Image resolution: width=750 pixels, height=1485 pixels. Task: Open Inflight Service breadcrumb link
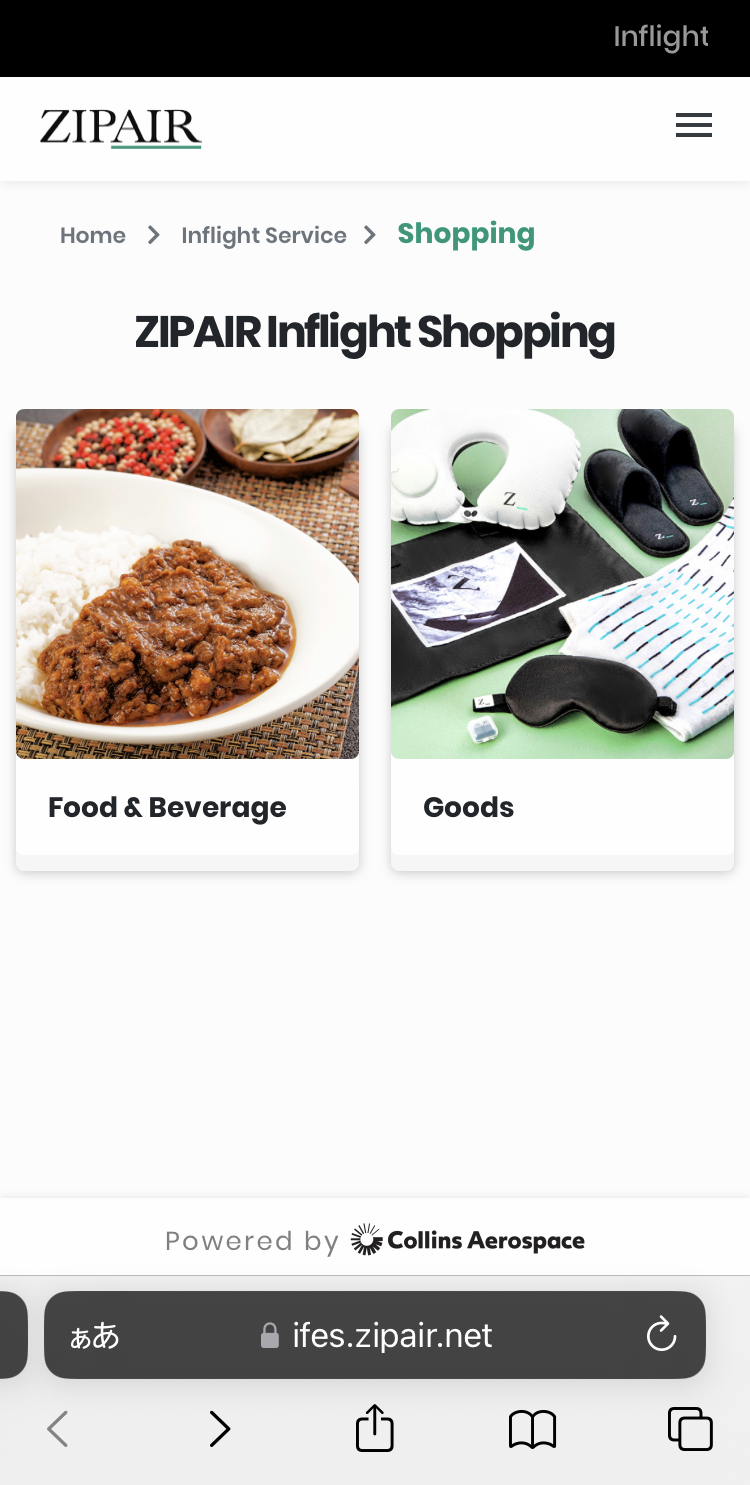[264, 235]
